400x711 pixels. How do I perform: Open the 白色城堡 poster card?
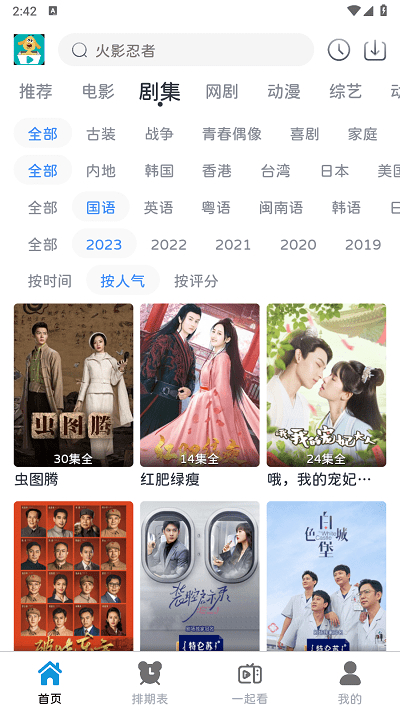(x=326, y=576)
